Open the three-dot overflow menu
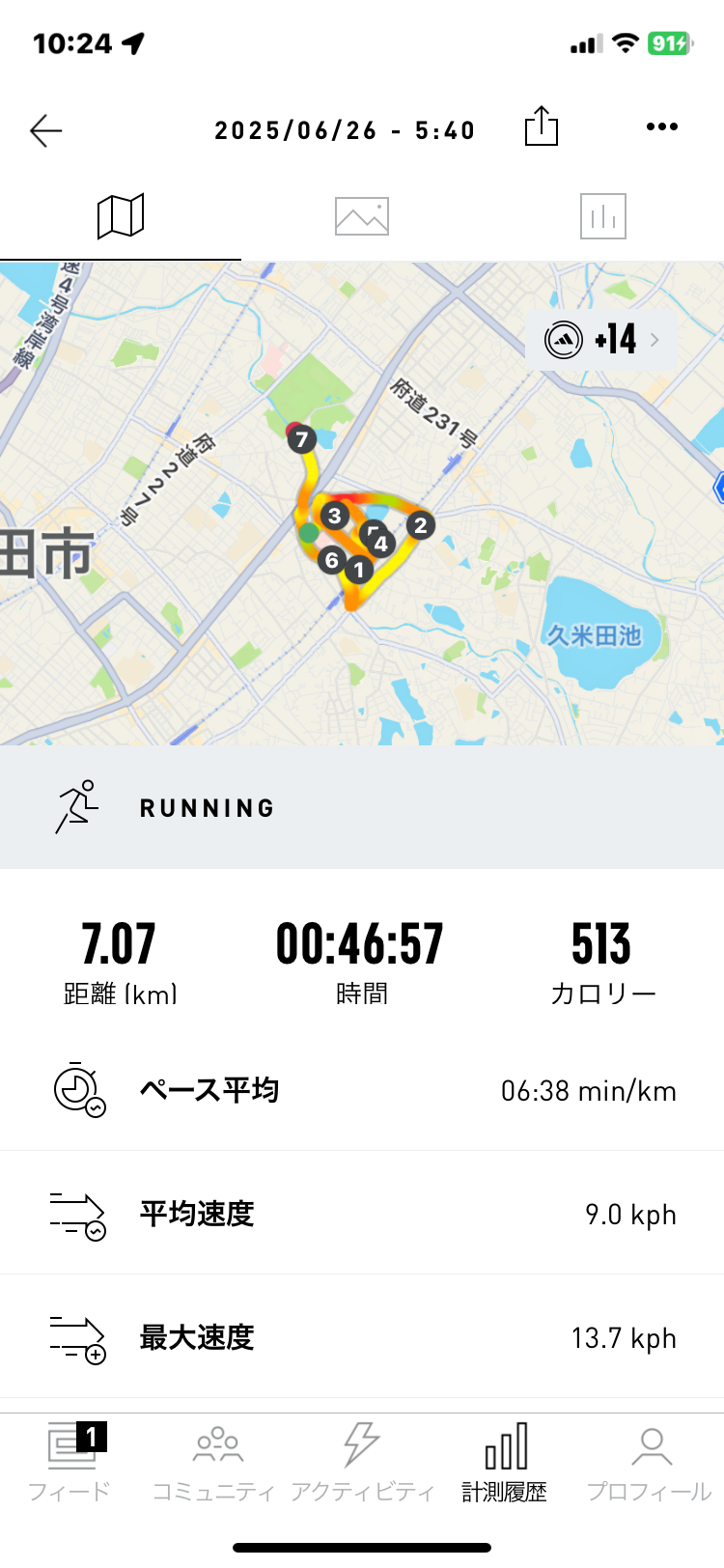 [662, 126]
